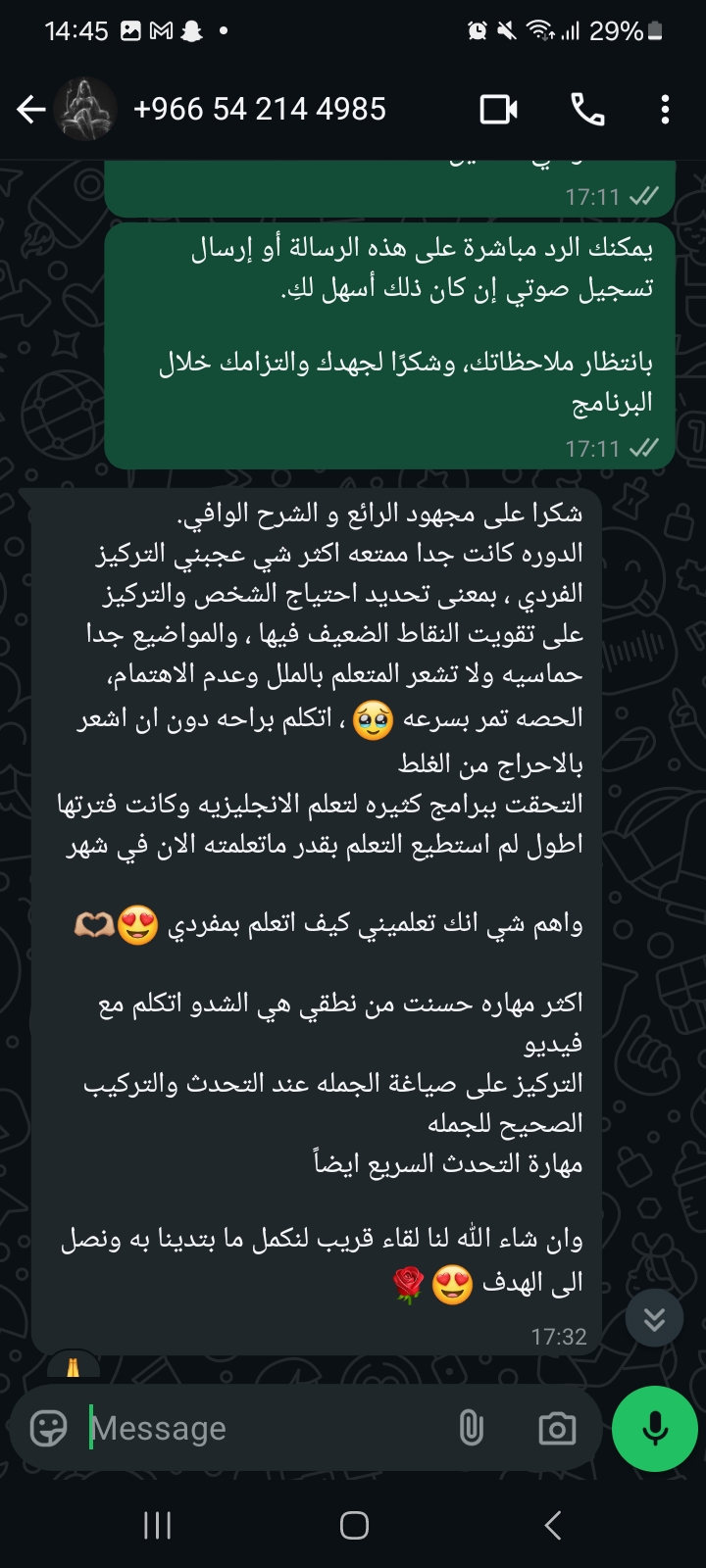This screenshot has height=1568, width=706.
Task: Attach a file with the paperclip
Action: [x=472, y=1428]
